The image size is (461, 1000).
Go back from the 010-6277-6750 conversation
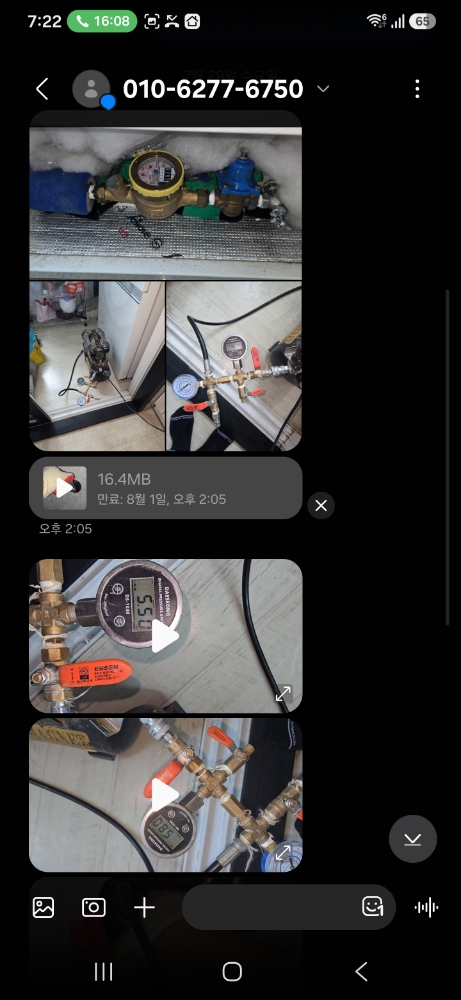tap(42, 89)
